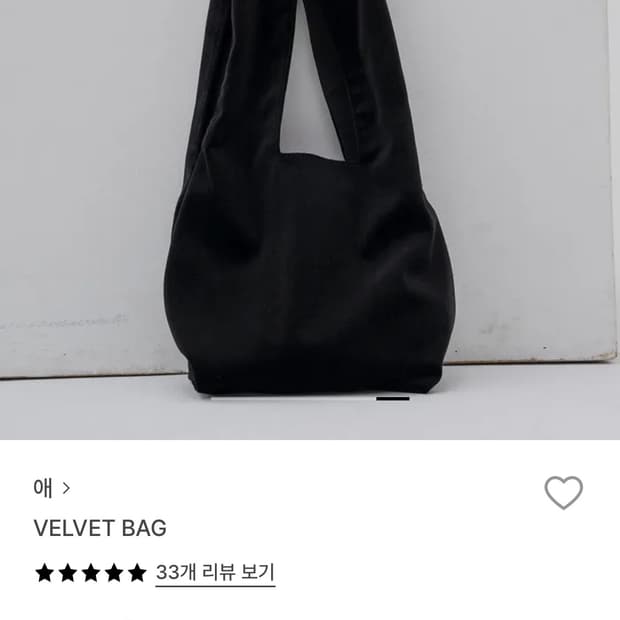The image size is (620, 620).
Task: View the 33개 리뷰 보기 reviews link
Action: coord(215,573)
